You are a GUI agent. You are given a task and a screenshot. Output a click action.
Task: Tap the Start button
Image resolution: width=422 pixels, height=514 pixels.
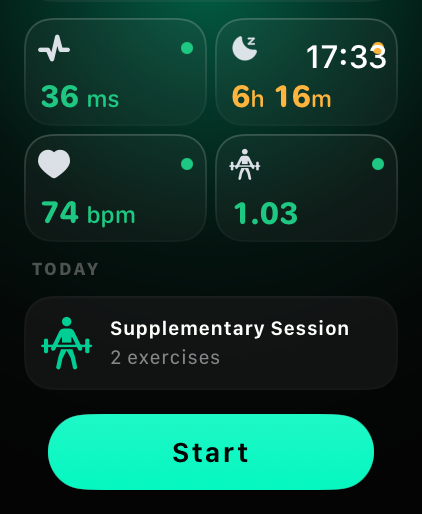tap(211, 452)
